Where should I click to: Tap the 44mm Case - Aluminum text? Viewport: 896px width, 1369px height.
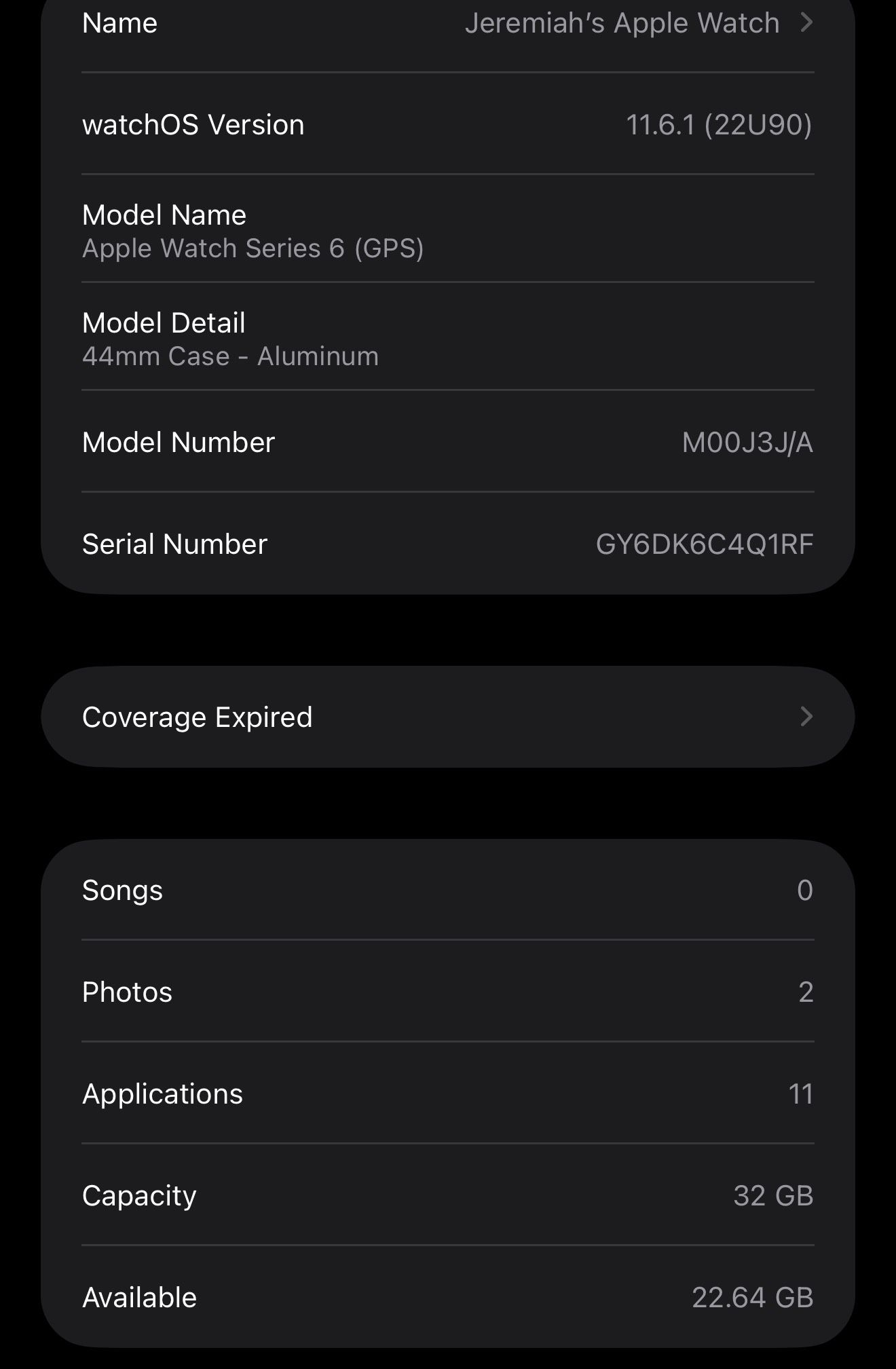click(x=230, y=356)
